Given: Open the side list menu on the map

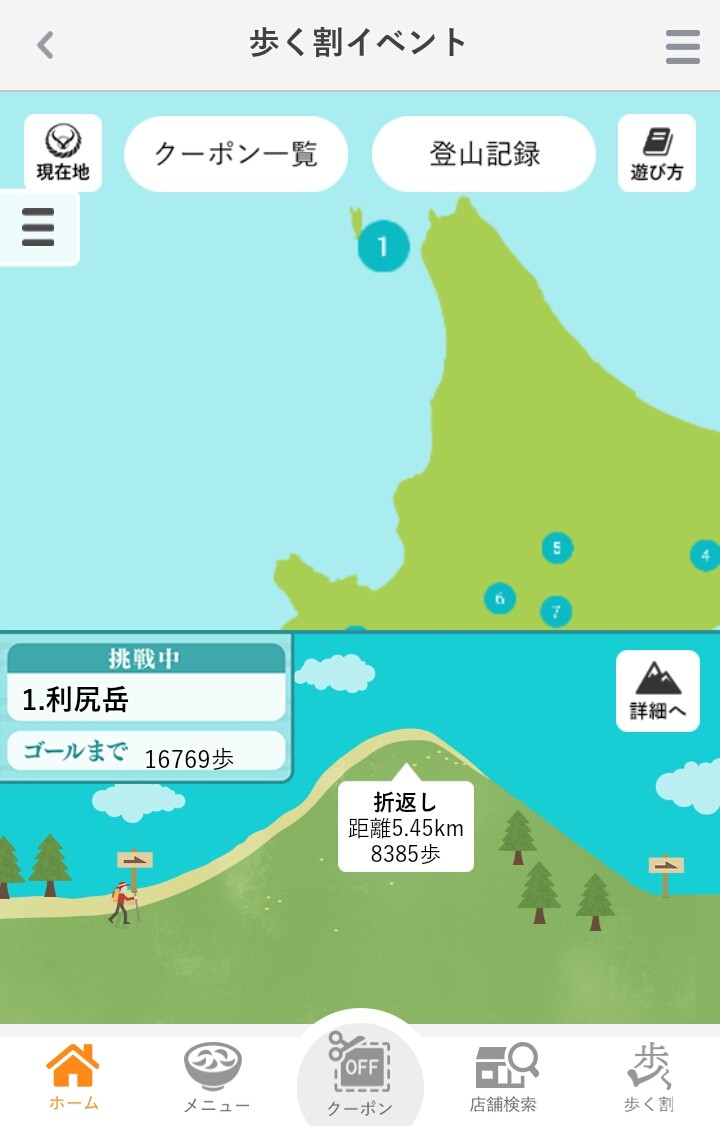Looking at the screenshot, I should [38, 228].
